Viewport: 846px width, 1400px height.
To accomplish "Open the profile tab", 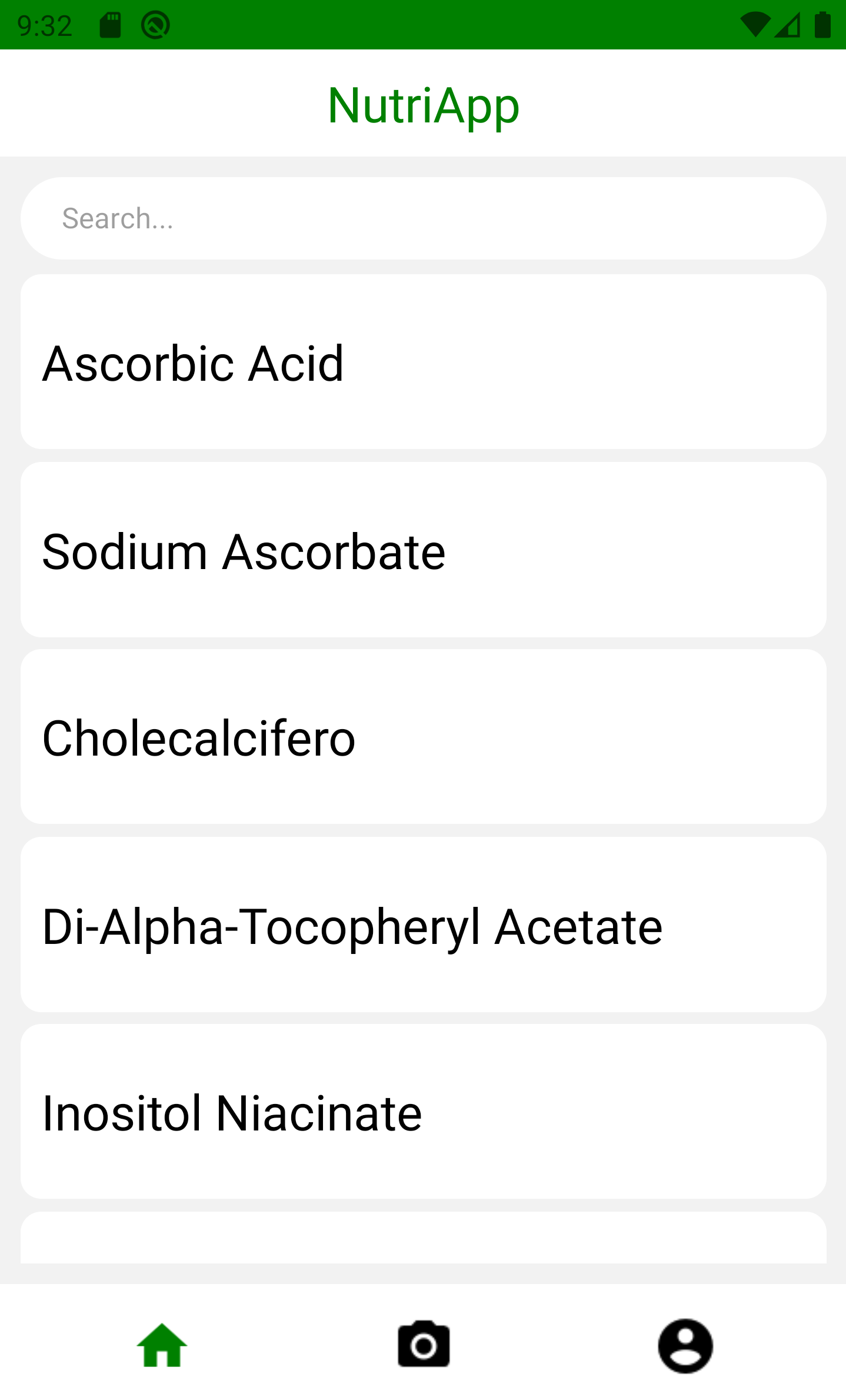I will tap(685, 1345).
